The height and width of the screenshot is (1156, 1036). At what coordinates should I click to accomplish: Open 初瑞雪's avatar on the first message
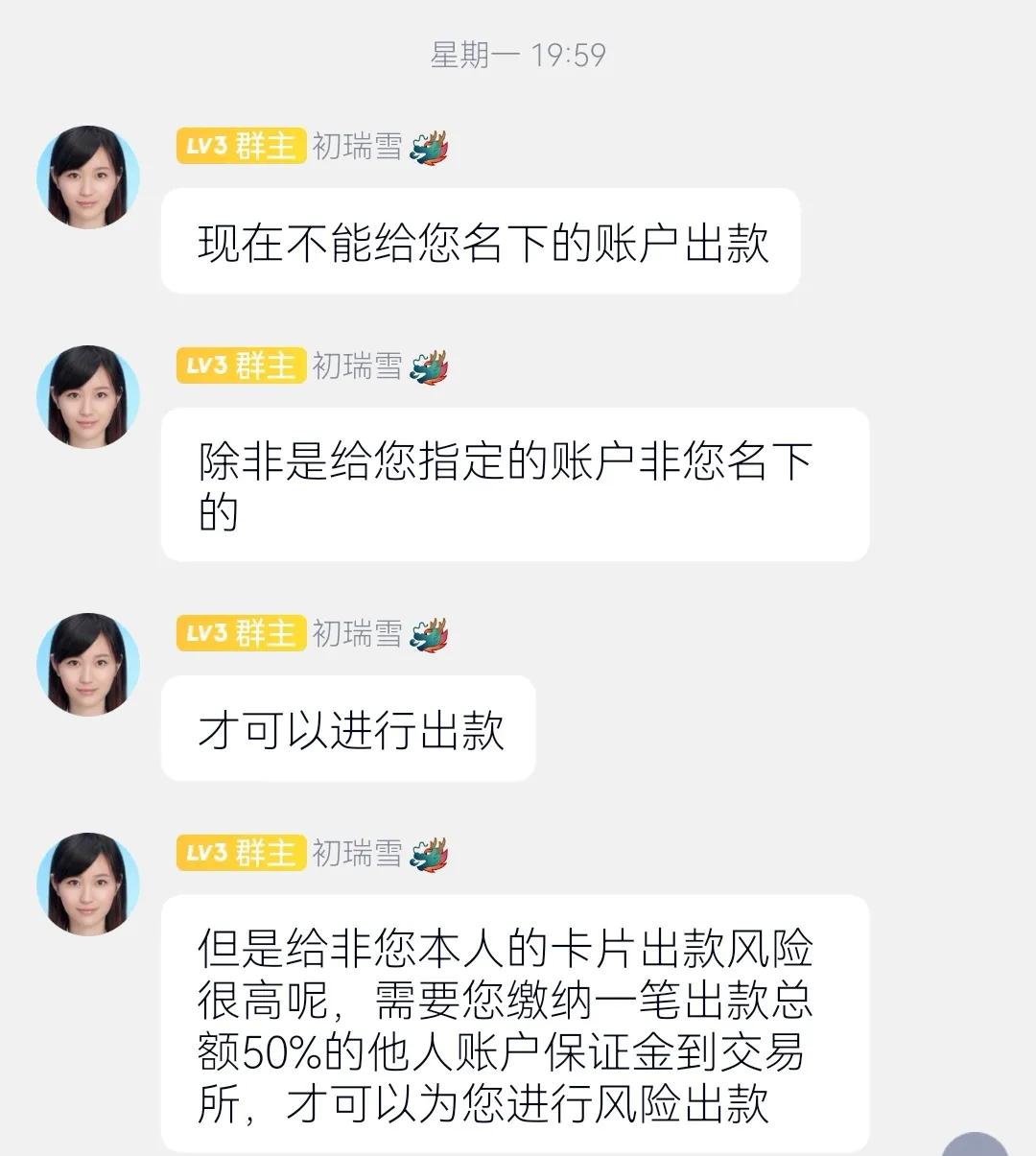pyautogui.click(x=91, y=173)
